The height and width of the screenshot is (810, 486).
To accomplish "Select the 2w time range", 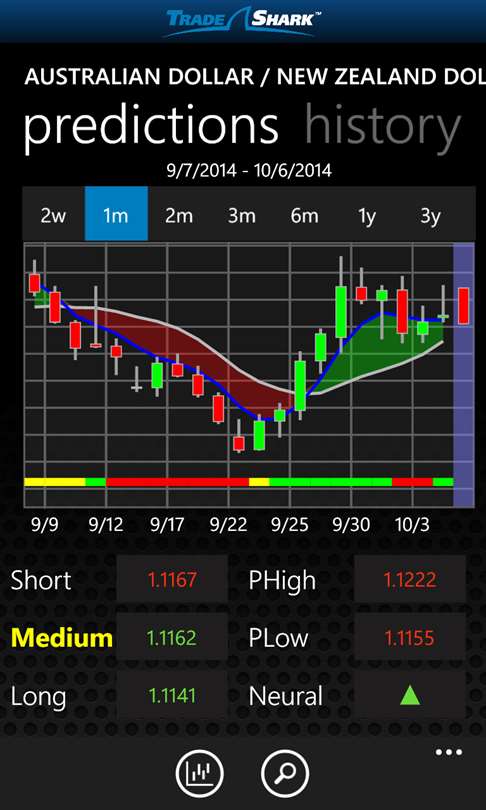I will coord(54,214).
